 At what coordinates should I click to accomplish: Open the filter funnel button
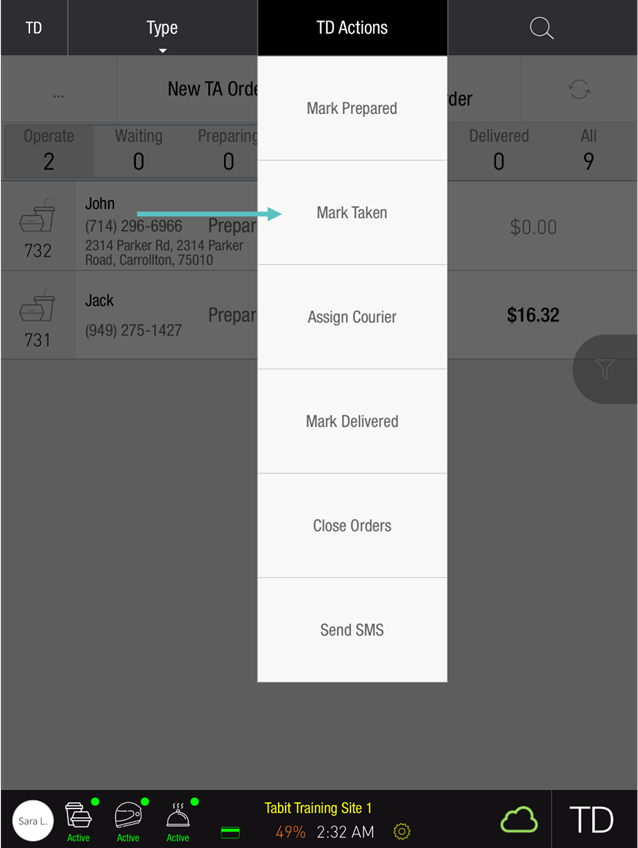click(x=605, y=369)
